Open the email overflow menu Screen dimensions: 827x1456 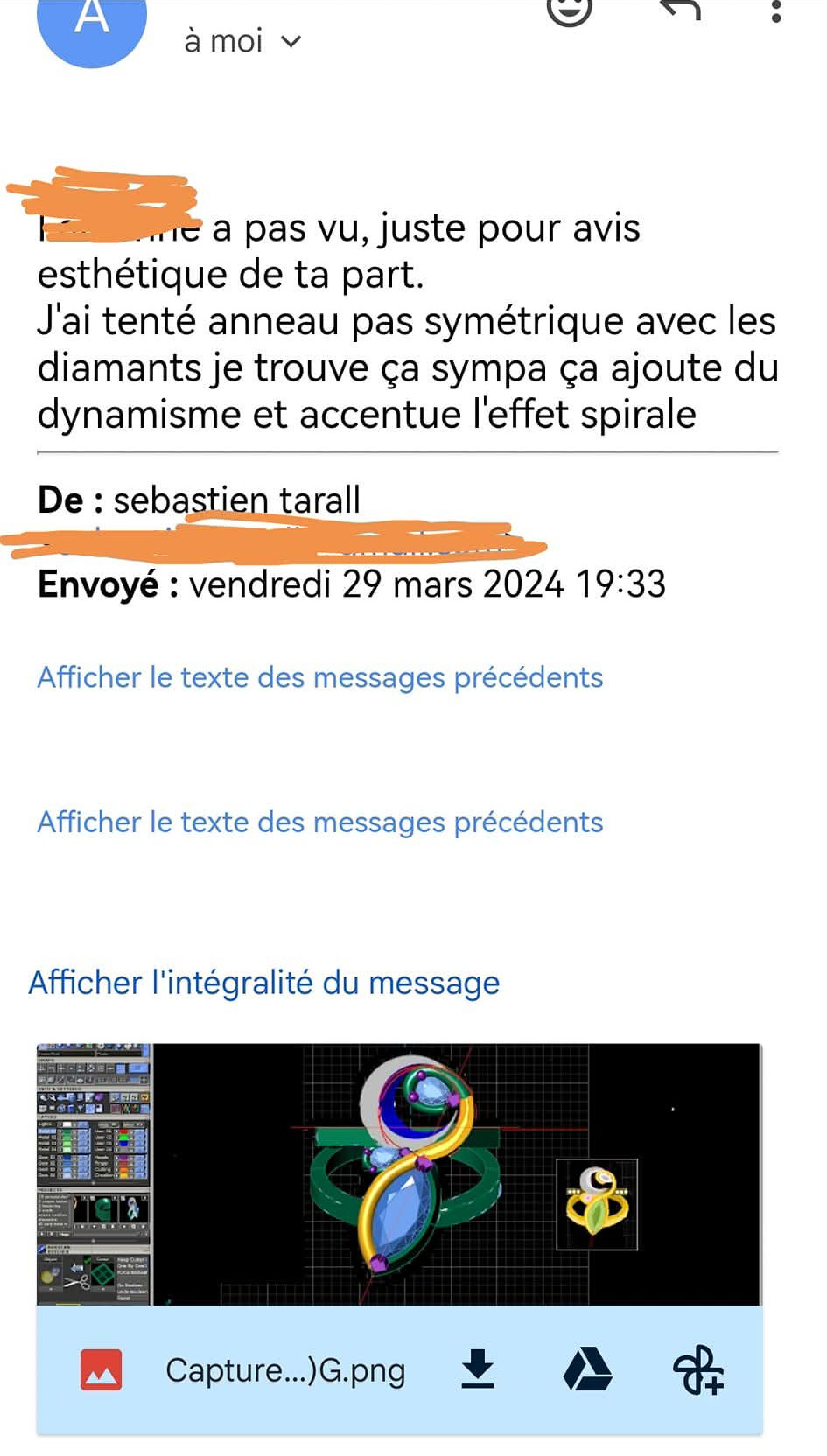(776, 10)
